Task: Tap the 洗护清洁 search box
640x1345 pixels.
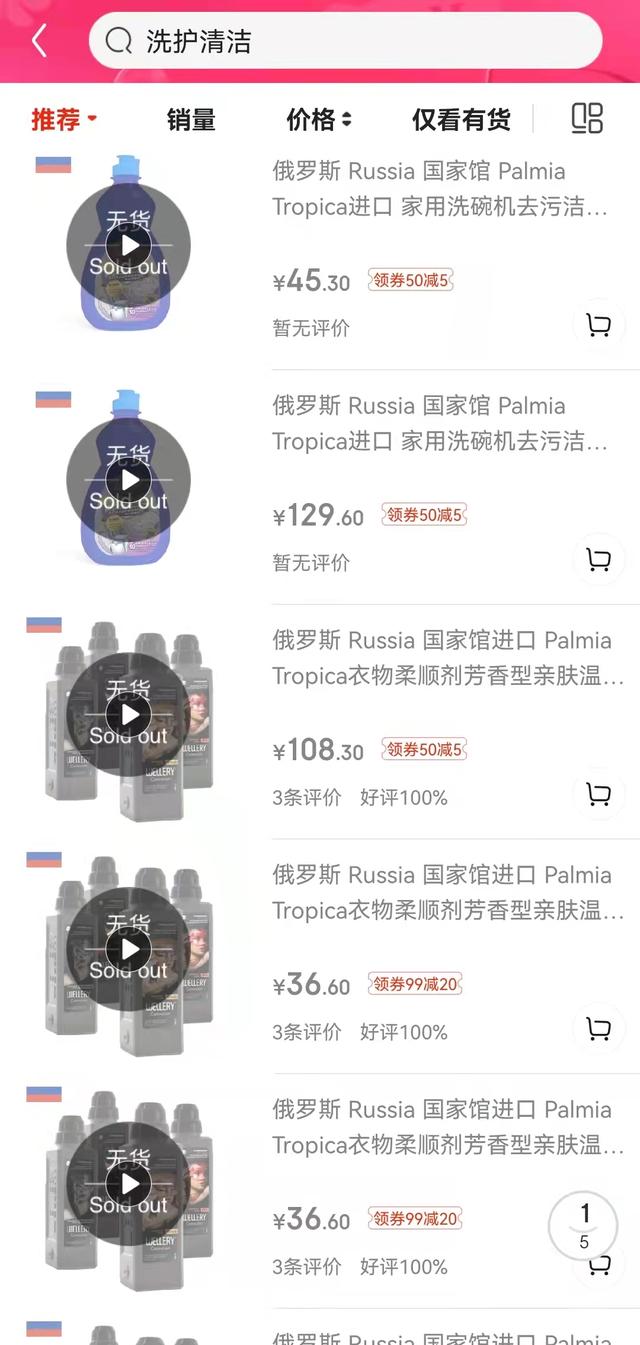Action: tap(345, 41)
